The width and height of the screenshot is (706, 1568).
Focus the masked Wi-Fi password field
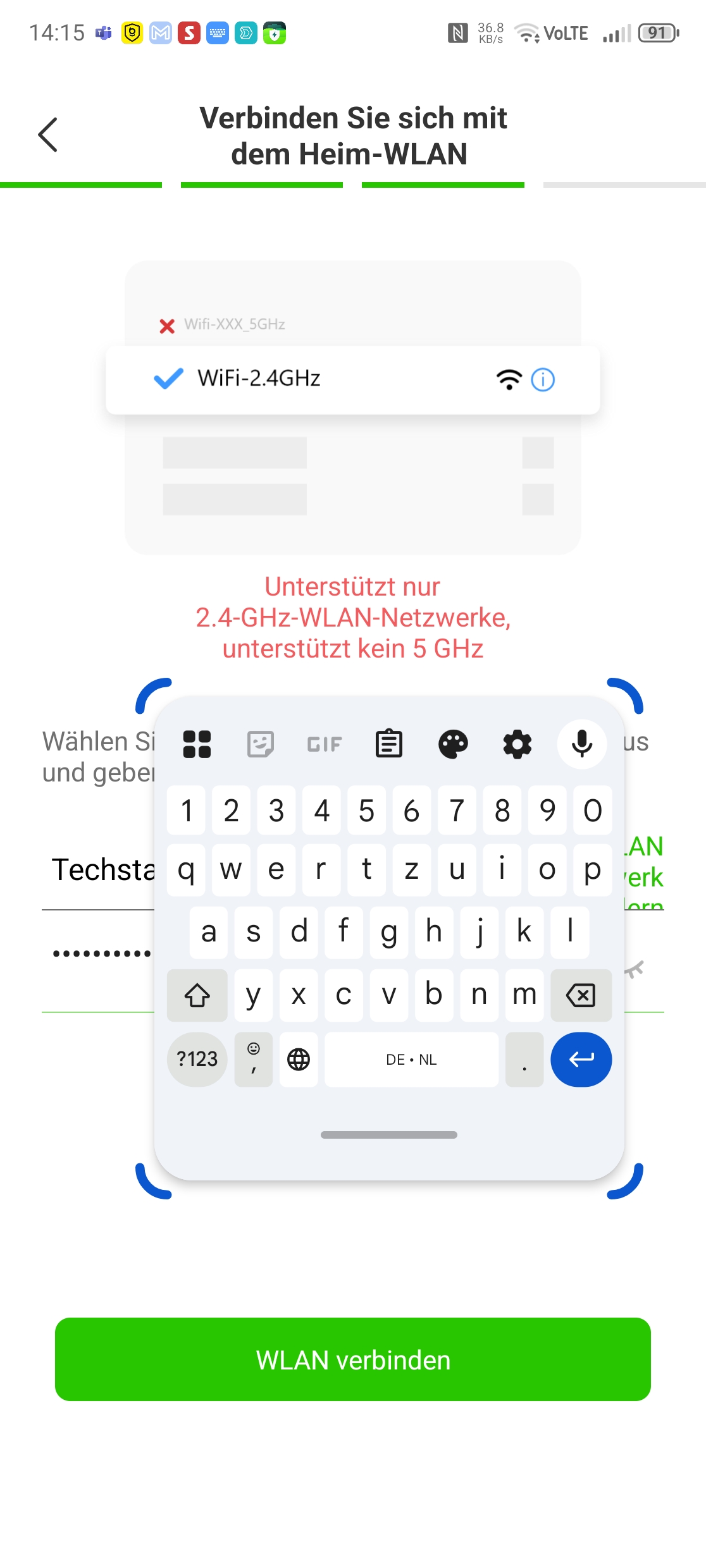pyautogui.click(x=101, y=953)
